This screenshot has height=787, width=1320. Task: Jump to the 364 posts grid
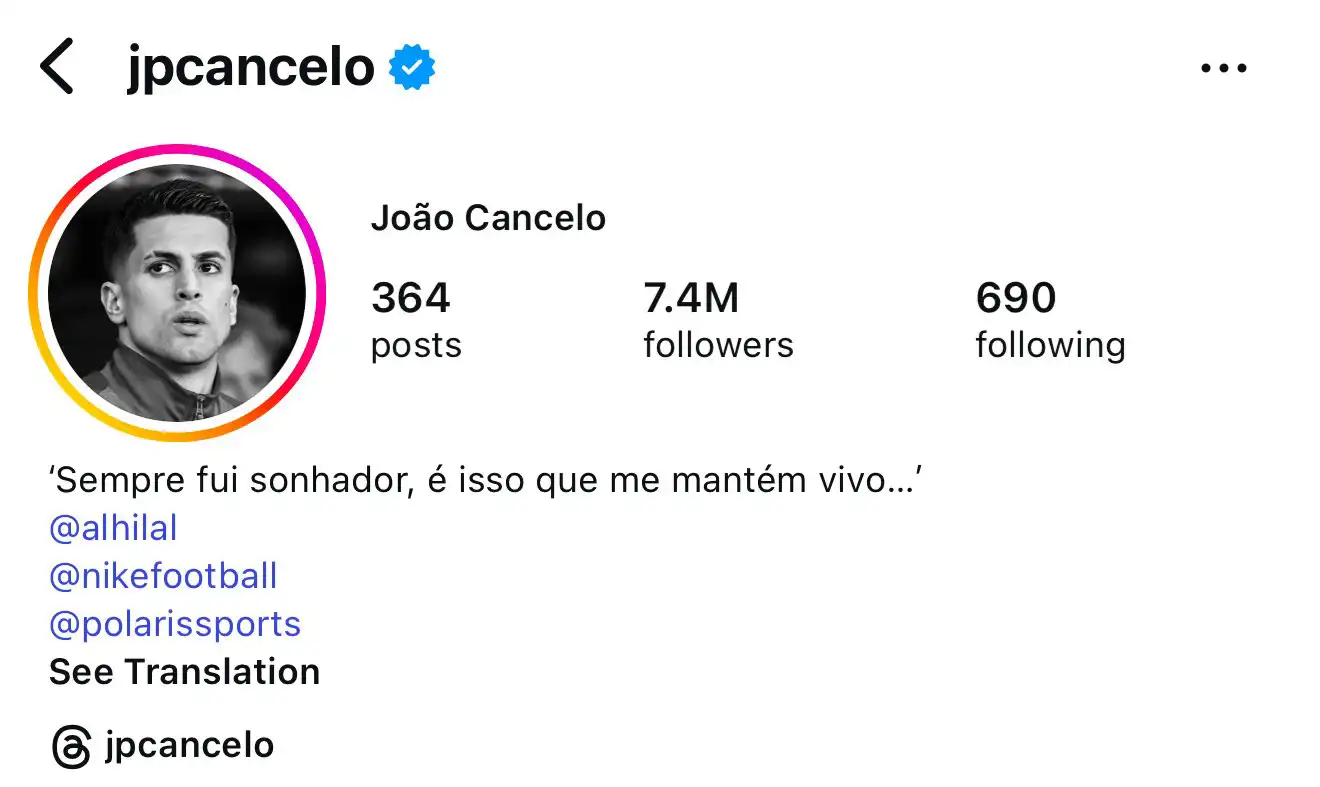416,320
